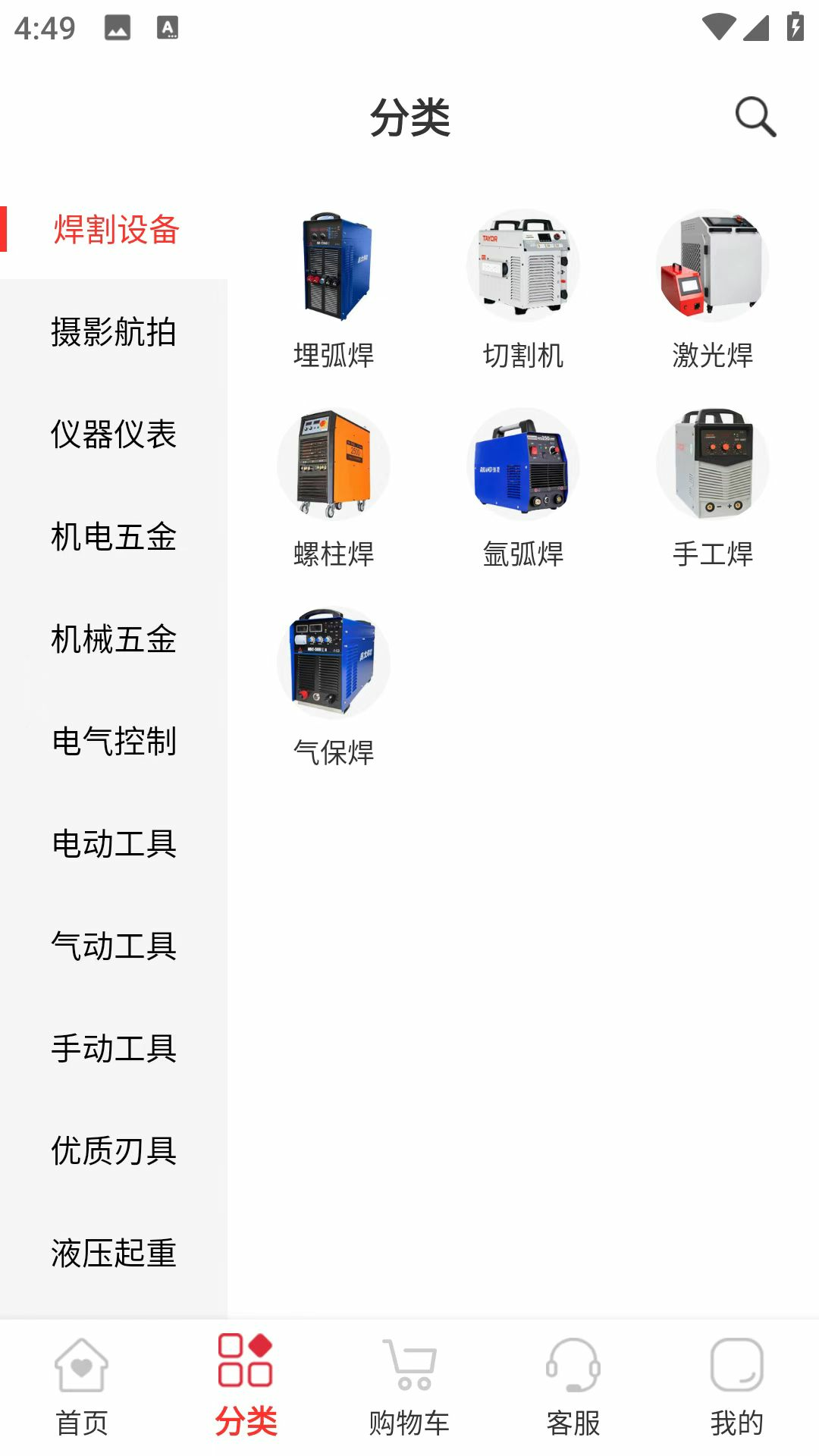The width and height of the screenshot is (819, 1456).
Task: Switch to the 摄影航拍 category
Action: [x=114, y=334]
